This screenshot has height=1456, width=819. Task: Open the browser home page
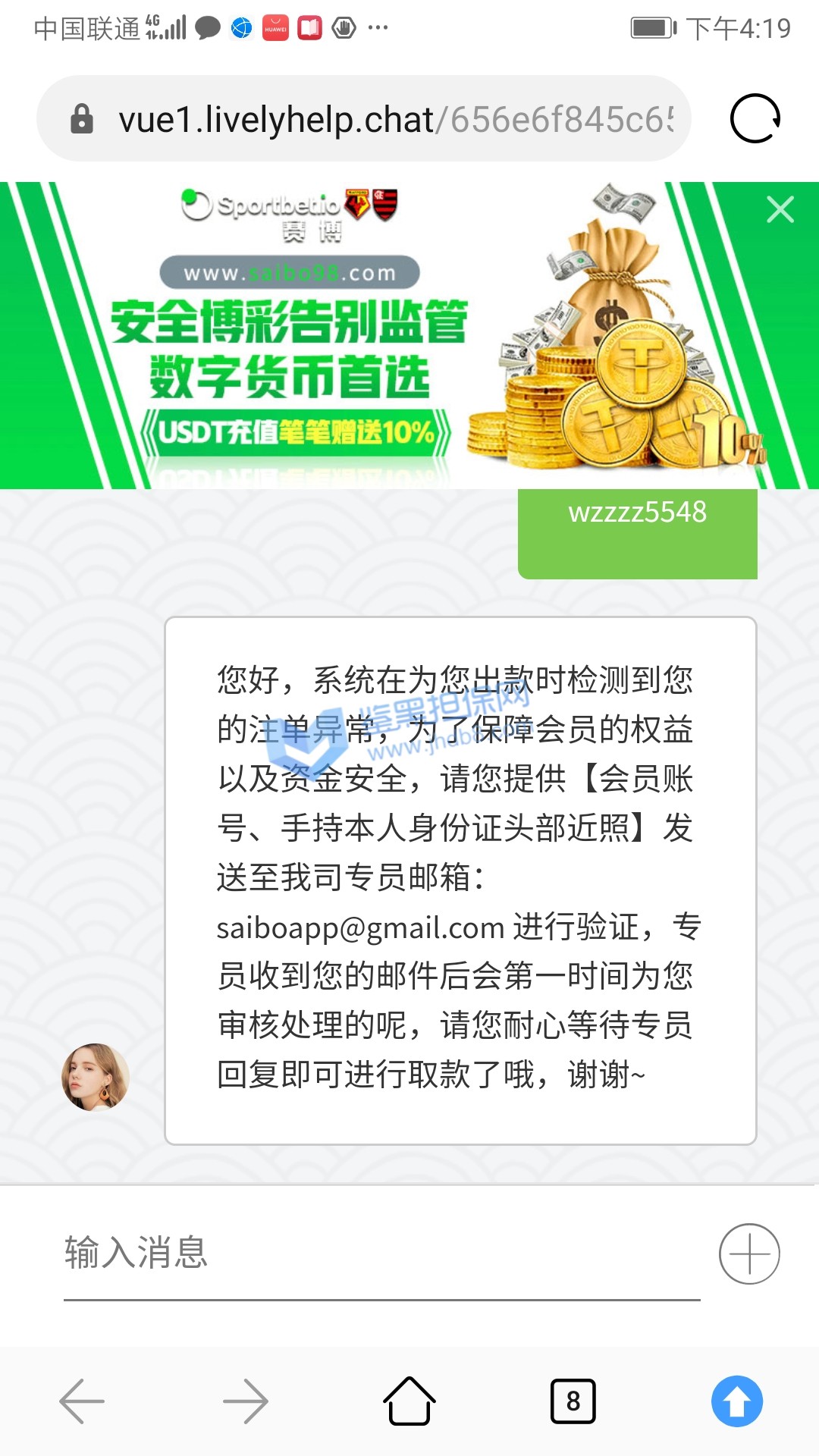[409, 1401]
